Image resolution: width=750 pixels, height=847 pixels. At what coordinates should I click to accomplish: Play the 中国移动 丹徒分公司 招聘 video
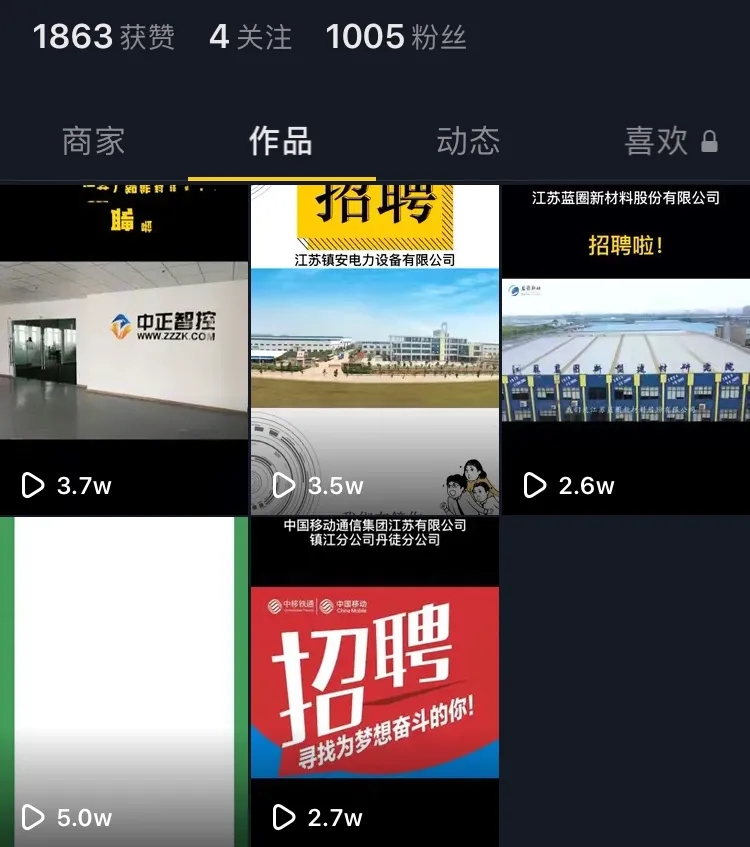pyautogui.click(x=374, y=680)
